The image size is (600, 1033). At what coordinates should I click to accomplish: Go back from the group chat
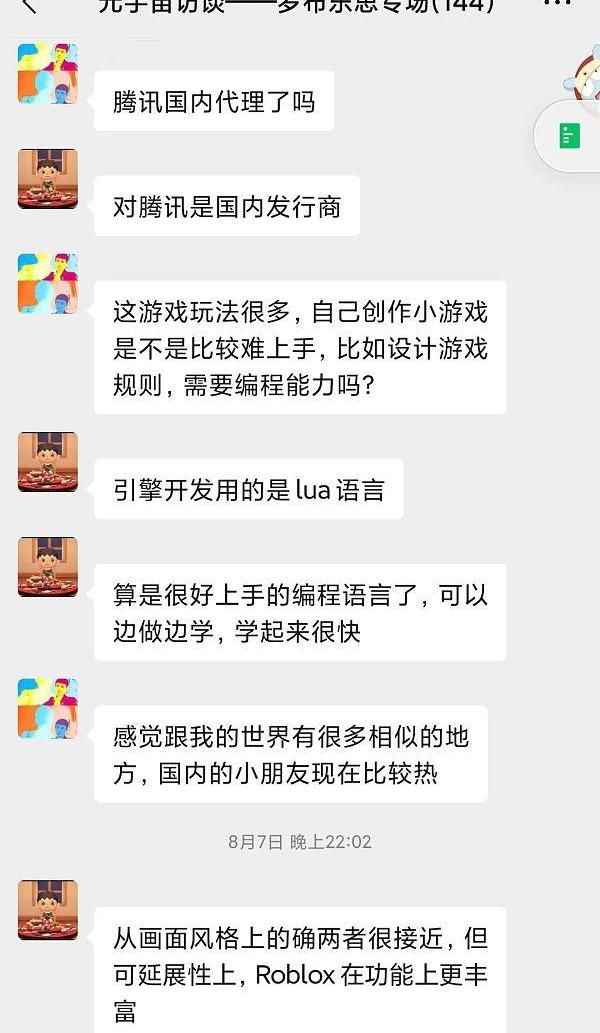28,6
